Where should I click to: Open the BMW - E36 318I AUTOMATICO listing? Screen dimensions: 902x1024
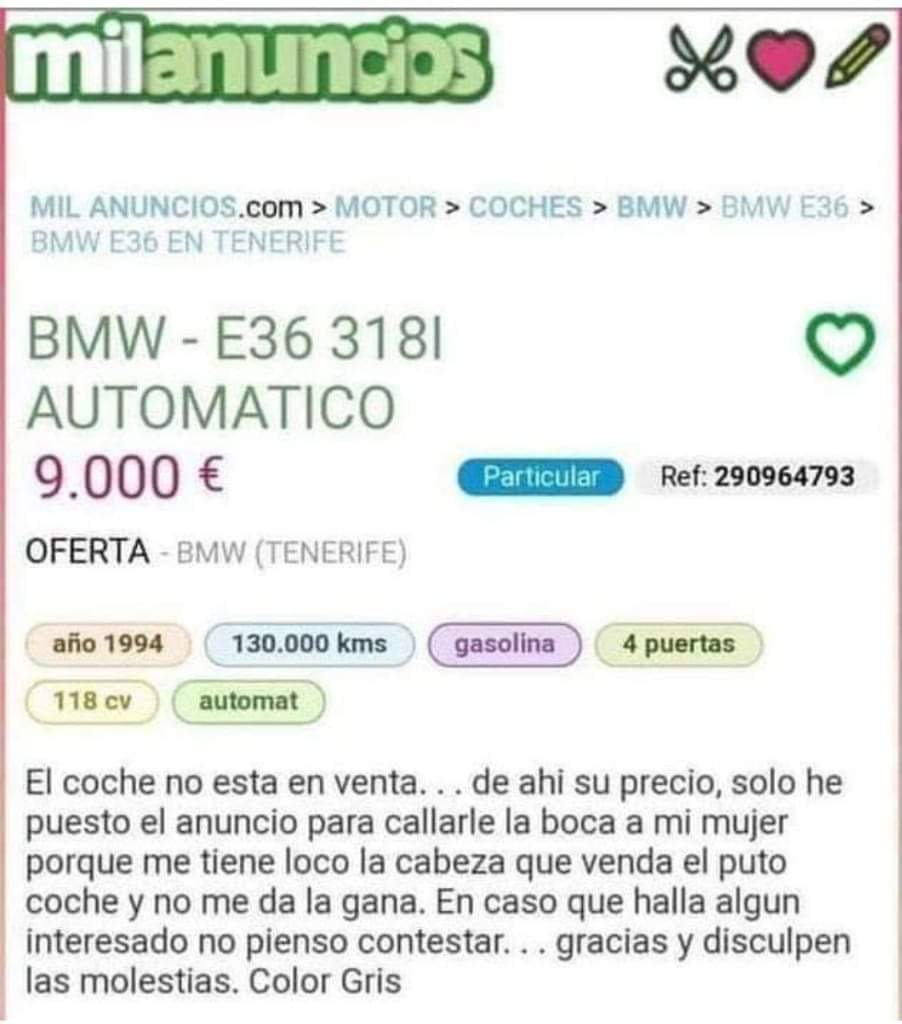(x=235, y=373)
